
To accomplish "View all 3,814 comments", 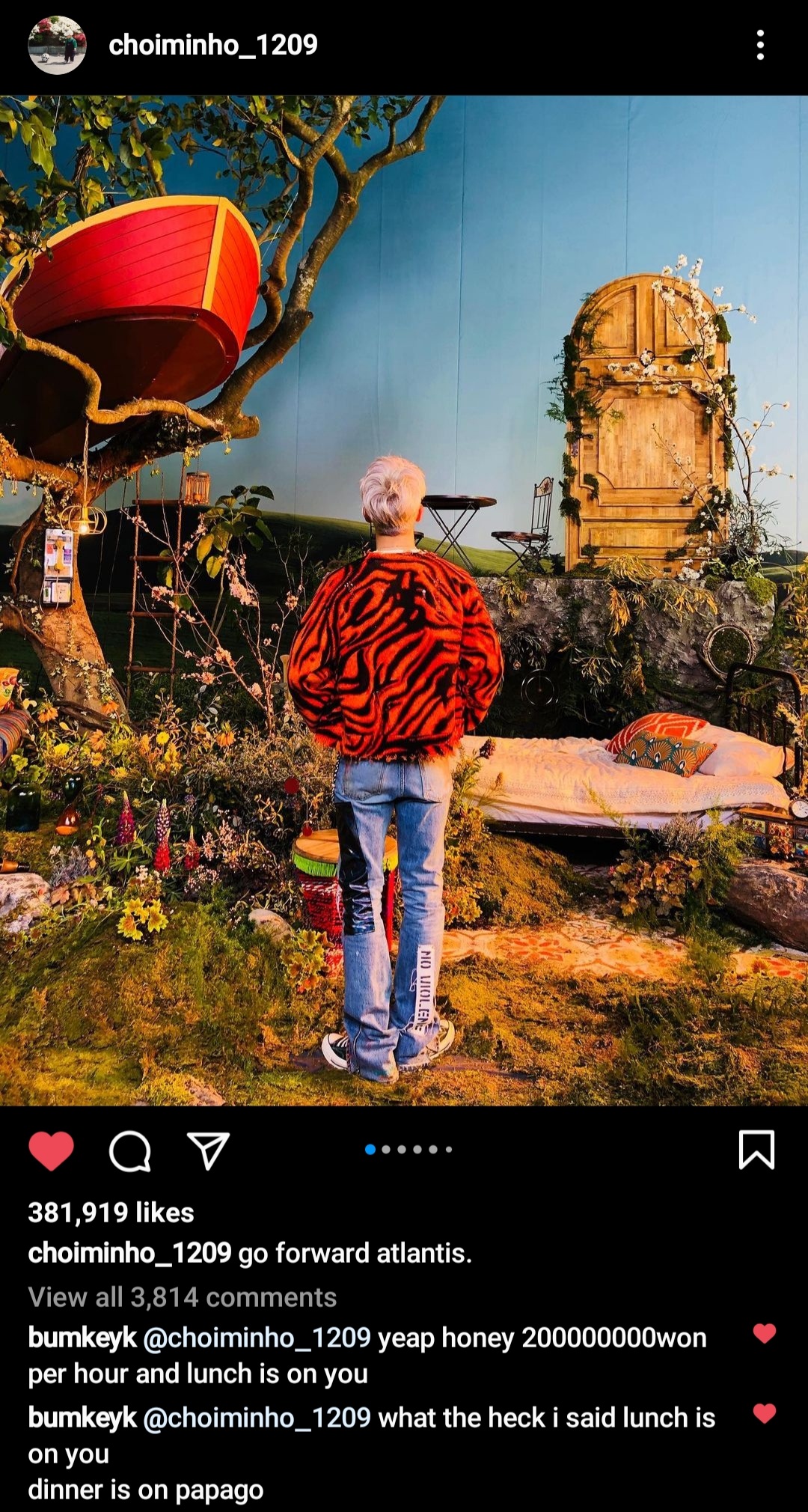I will [x=182, y=1297].
